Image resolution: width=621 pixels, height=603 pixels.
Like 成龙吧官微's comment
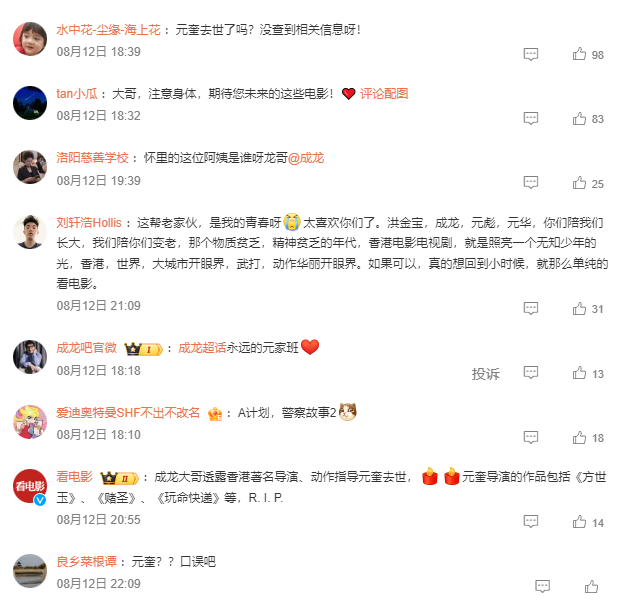click(579, 373)
